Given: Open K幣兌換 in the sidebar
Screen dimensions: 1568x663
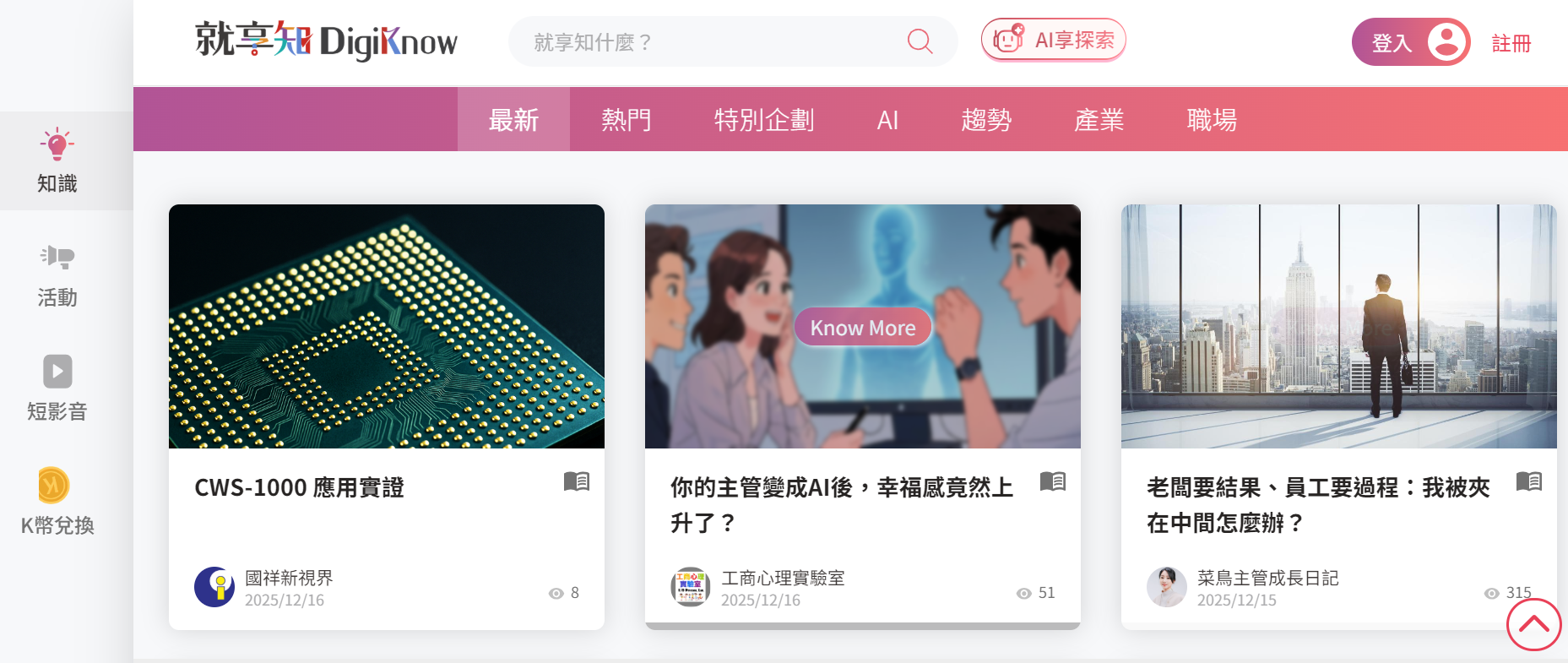Looking at the screenshot, I should coord(57,503).
